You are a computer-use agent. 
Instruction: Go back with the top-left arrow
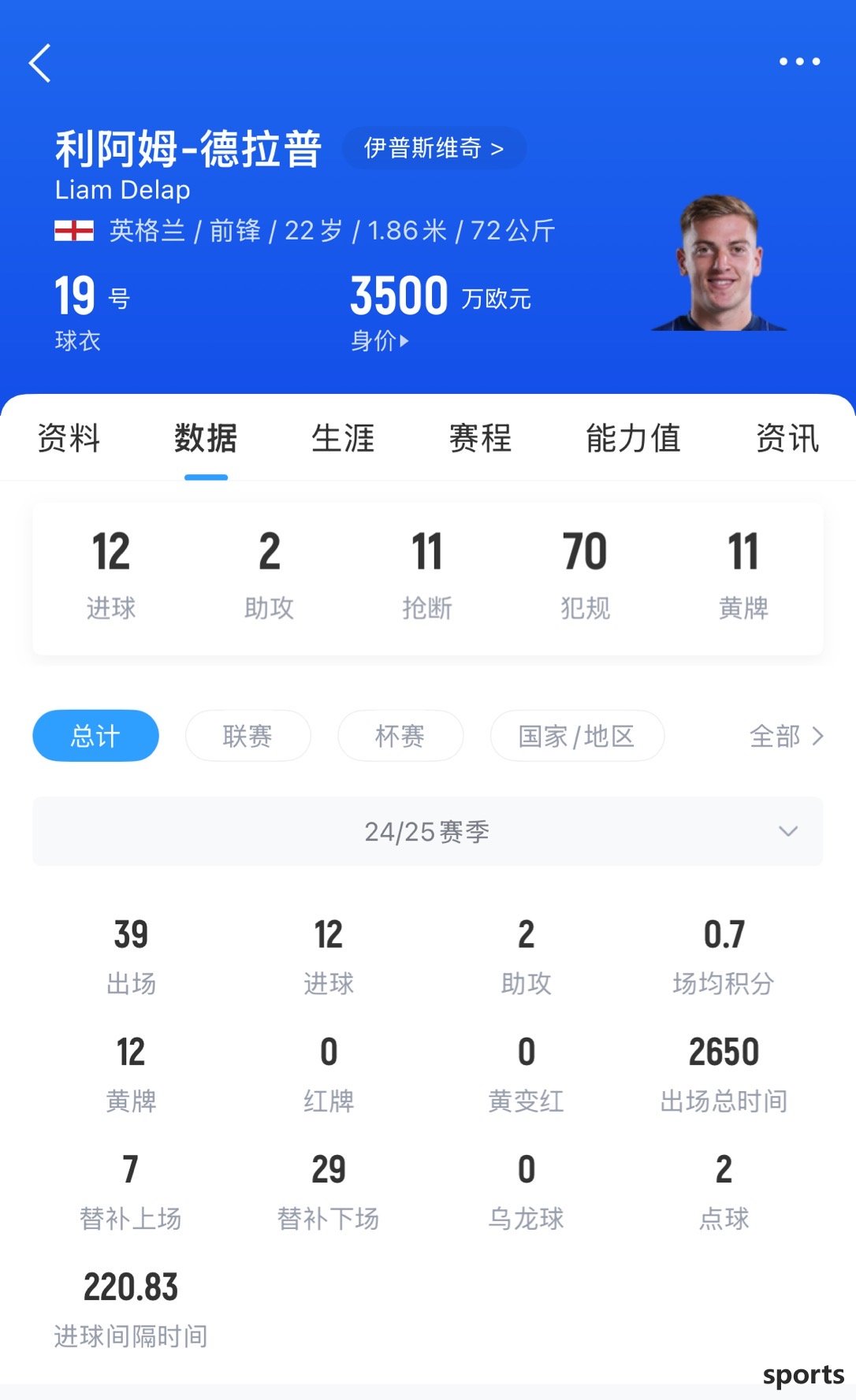click(39, 63)
